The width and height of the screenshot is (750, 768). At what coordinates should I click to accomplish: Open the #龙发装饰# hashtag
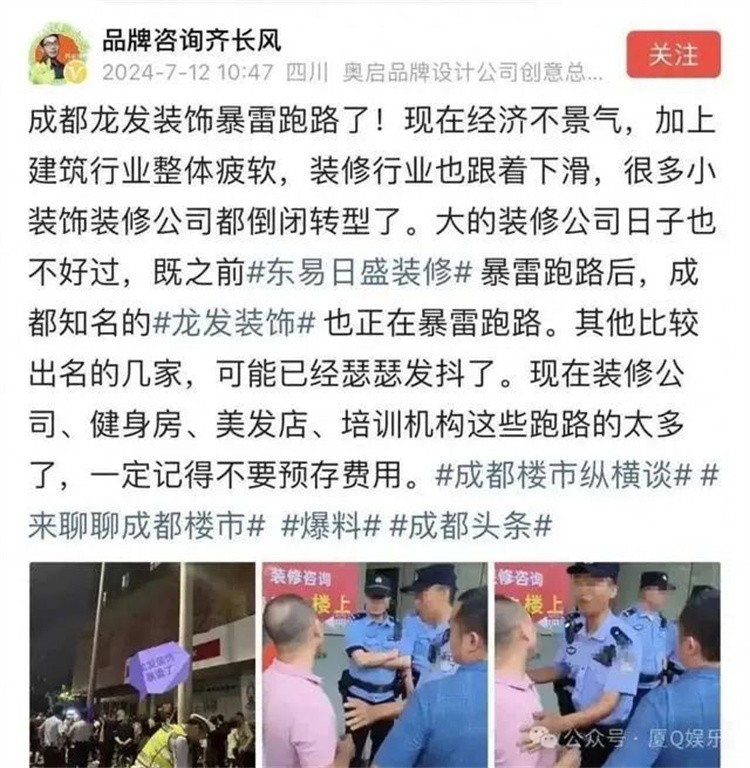(235, 322)
